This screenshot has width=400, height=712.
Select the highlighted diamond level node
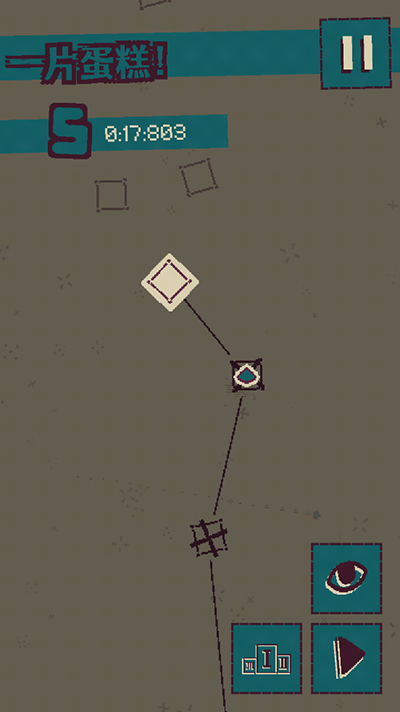[170, 282]
